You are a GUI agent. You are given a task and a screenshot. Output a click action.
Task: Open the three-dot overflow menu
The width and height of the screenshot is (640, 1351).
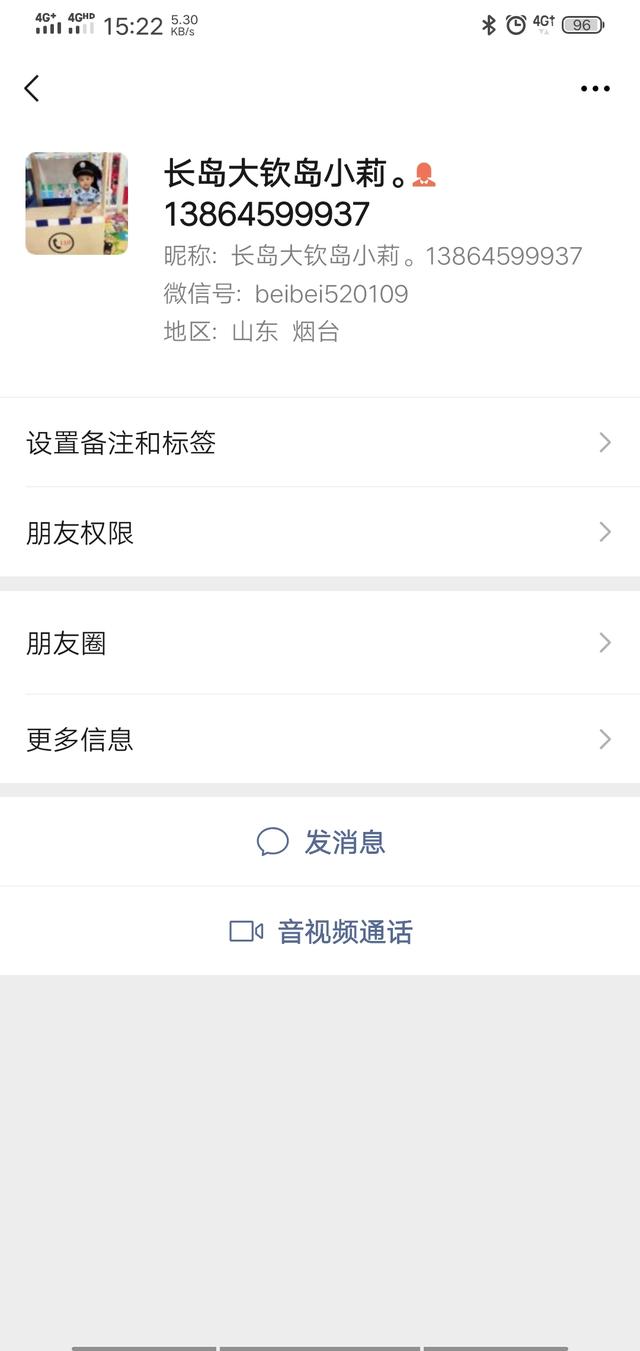click(x=595, y=88)
